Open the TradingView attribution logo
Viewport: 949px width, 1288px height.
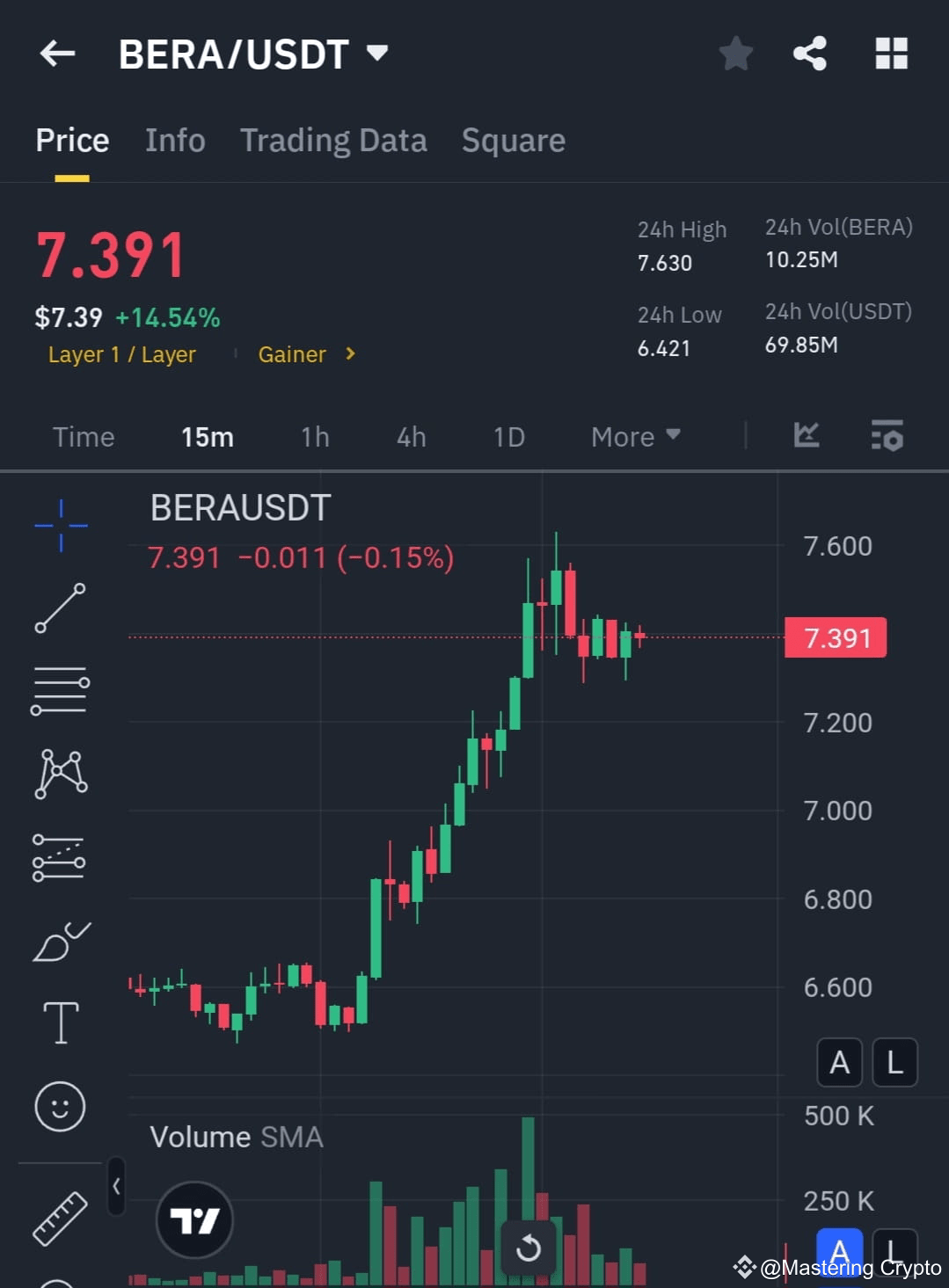coord(194,1218)
